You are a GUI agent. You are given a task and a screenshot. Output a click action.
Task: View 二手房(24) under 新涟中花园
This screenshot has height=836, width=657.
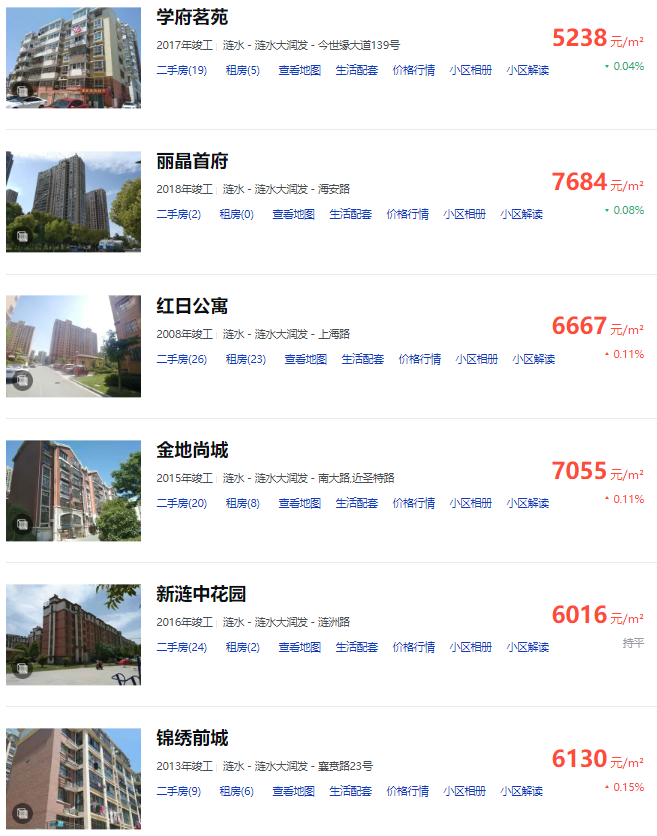181,647
